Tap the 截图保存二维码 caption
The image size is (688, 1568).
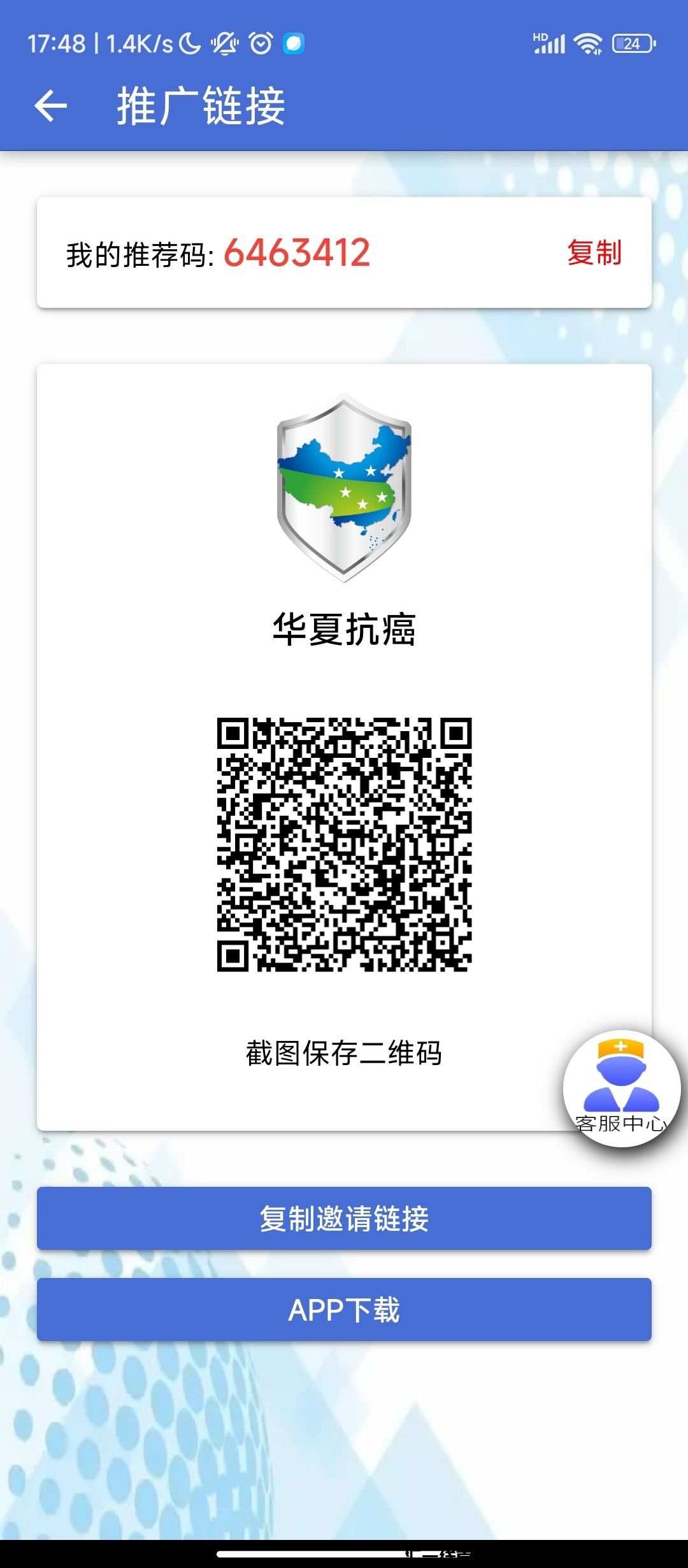(344, 1052)
